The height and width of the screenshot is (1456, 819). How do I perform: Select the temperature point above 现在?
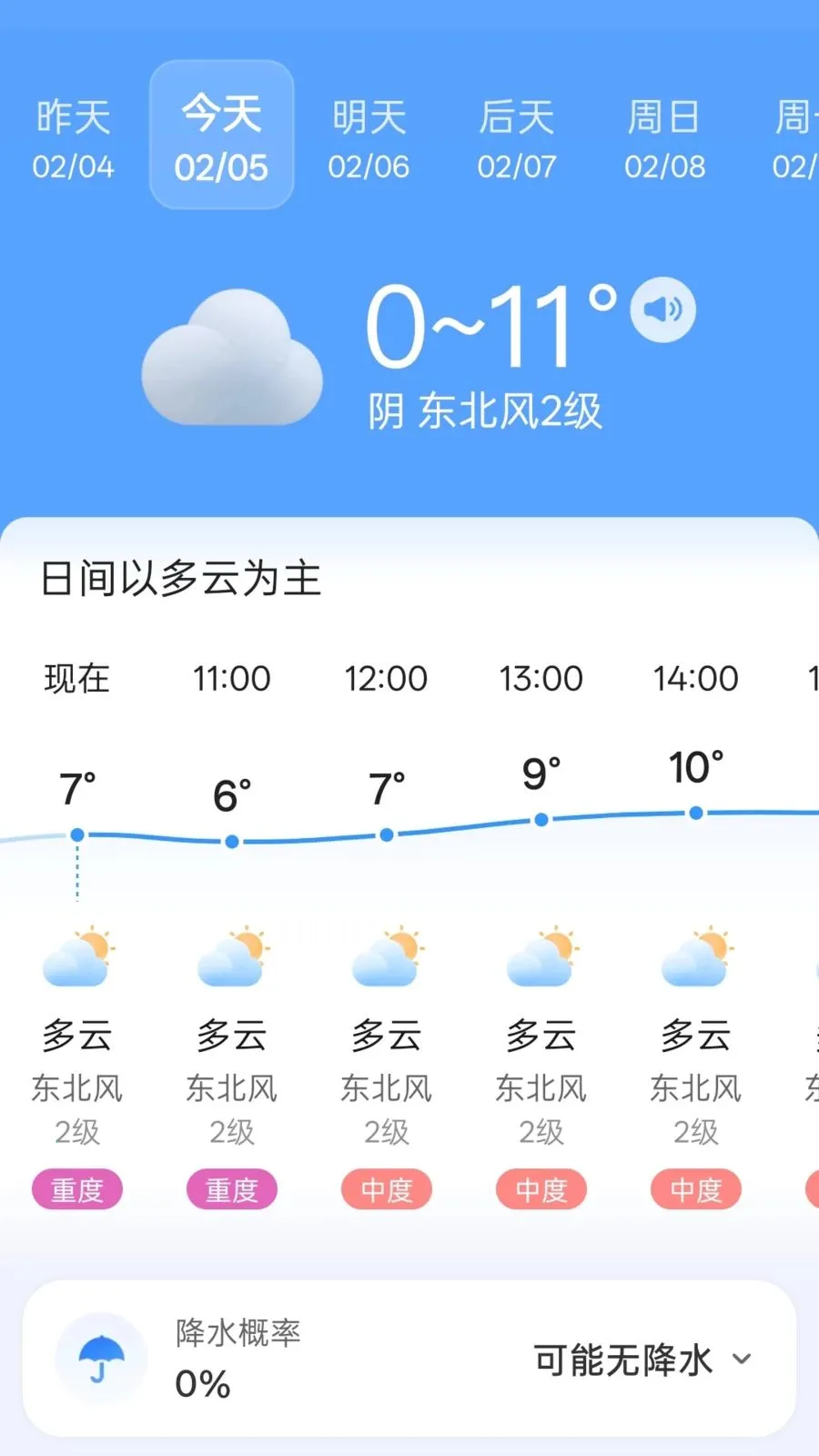[x=76, y=834]
